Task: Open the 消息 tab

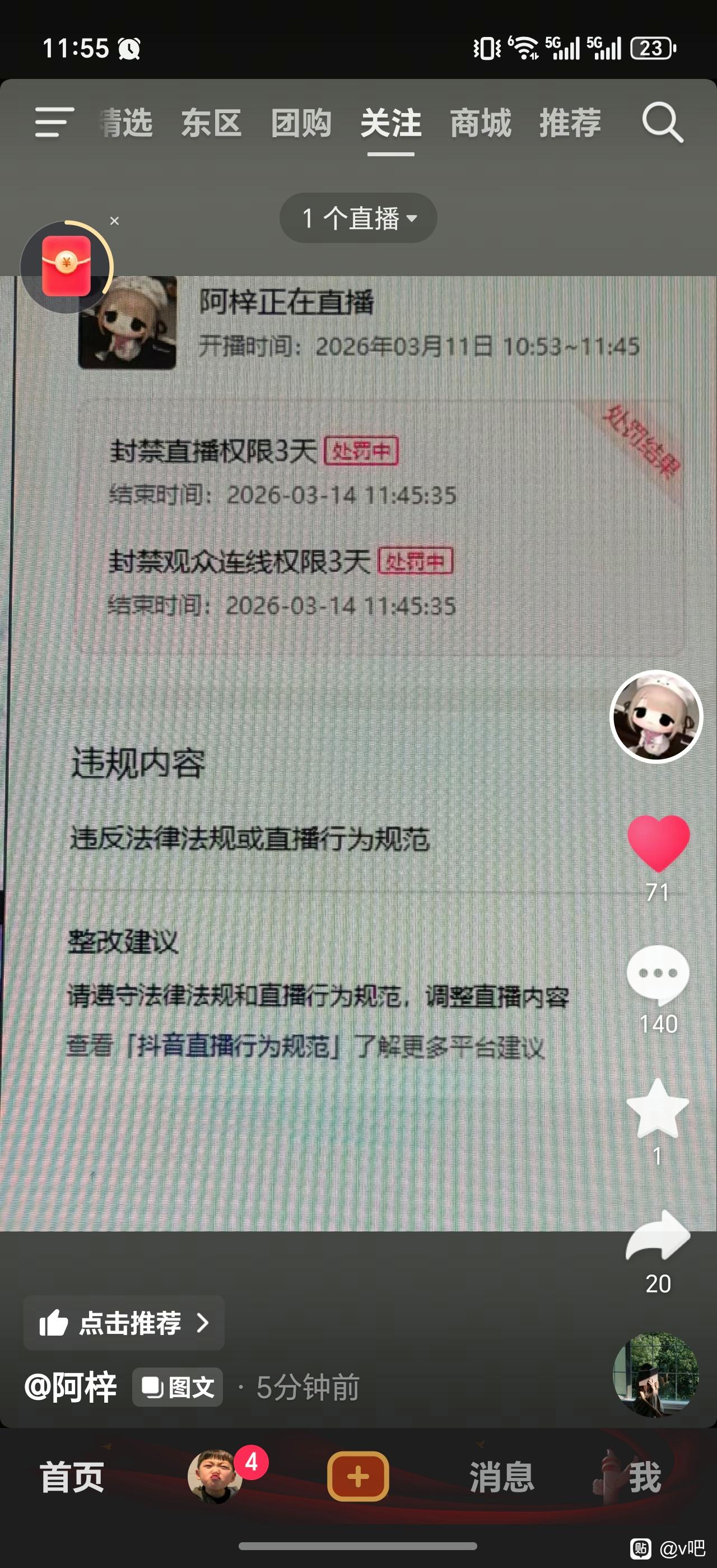Action: pyautogui.click(x=501, y=1477)
